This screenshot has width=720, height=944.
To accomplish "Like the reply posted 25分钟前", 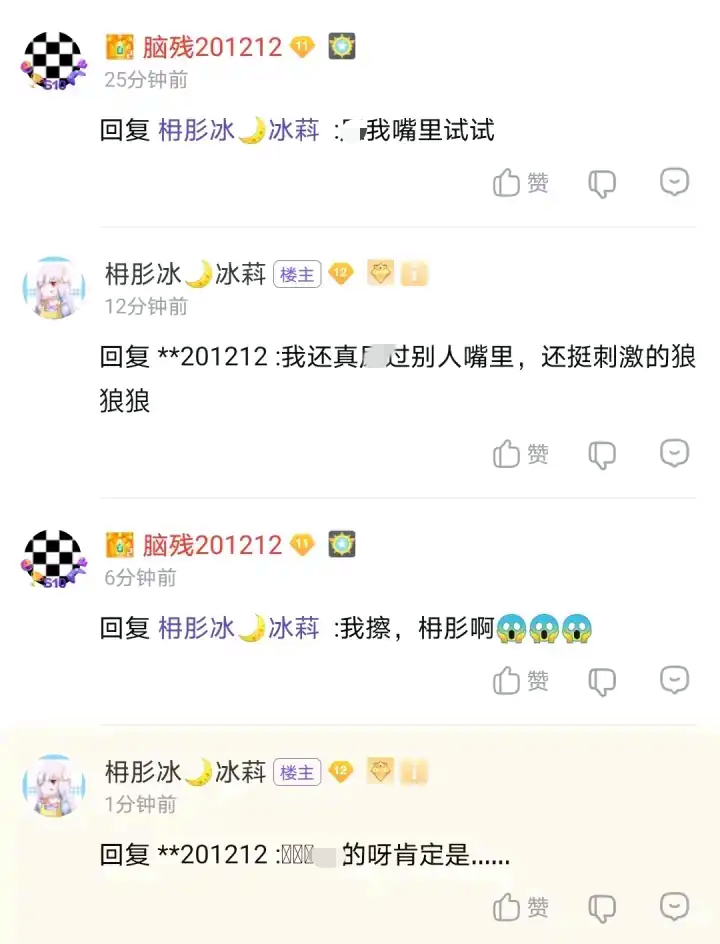I will tap(521, 183).
